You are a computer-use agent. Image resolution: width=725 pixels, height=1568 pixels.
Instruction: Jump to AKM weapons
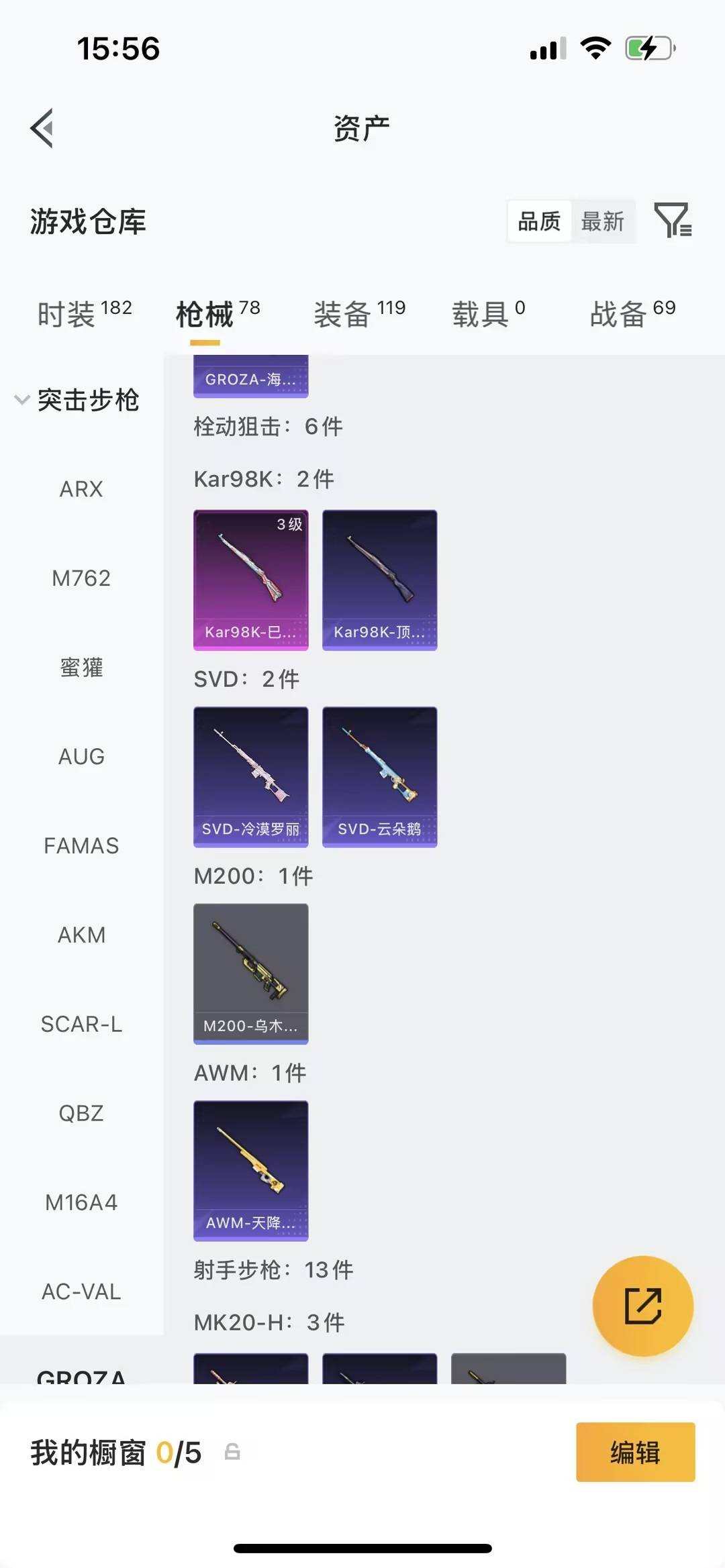click(81, 935)
